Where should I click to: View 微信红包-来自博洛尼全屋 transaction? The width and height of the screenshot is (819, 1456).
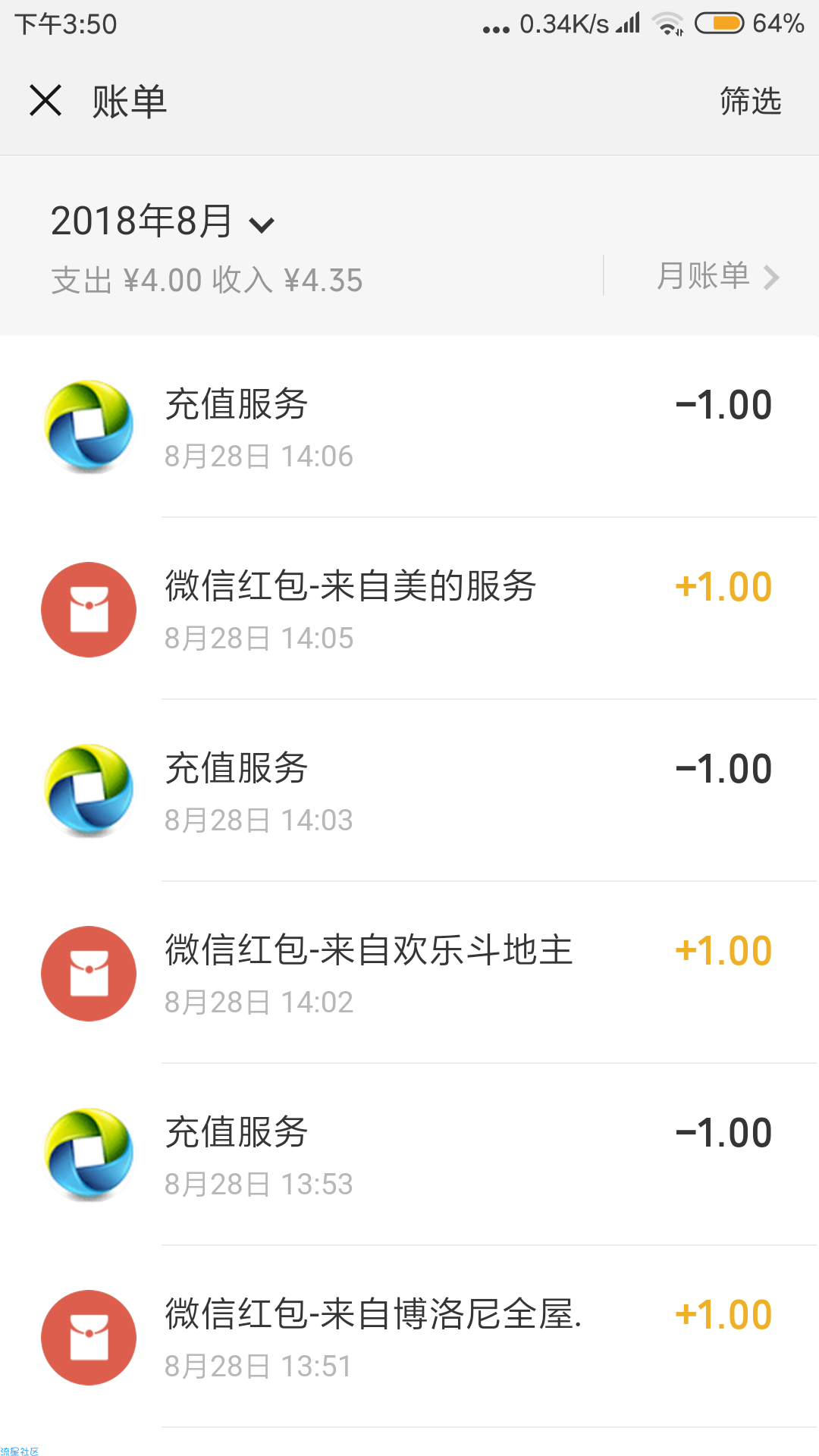409,1337
